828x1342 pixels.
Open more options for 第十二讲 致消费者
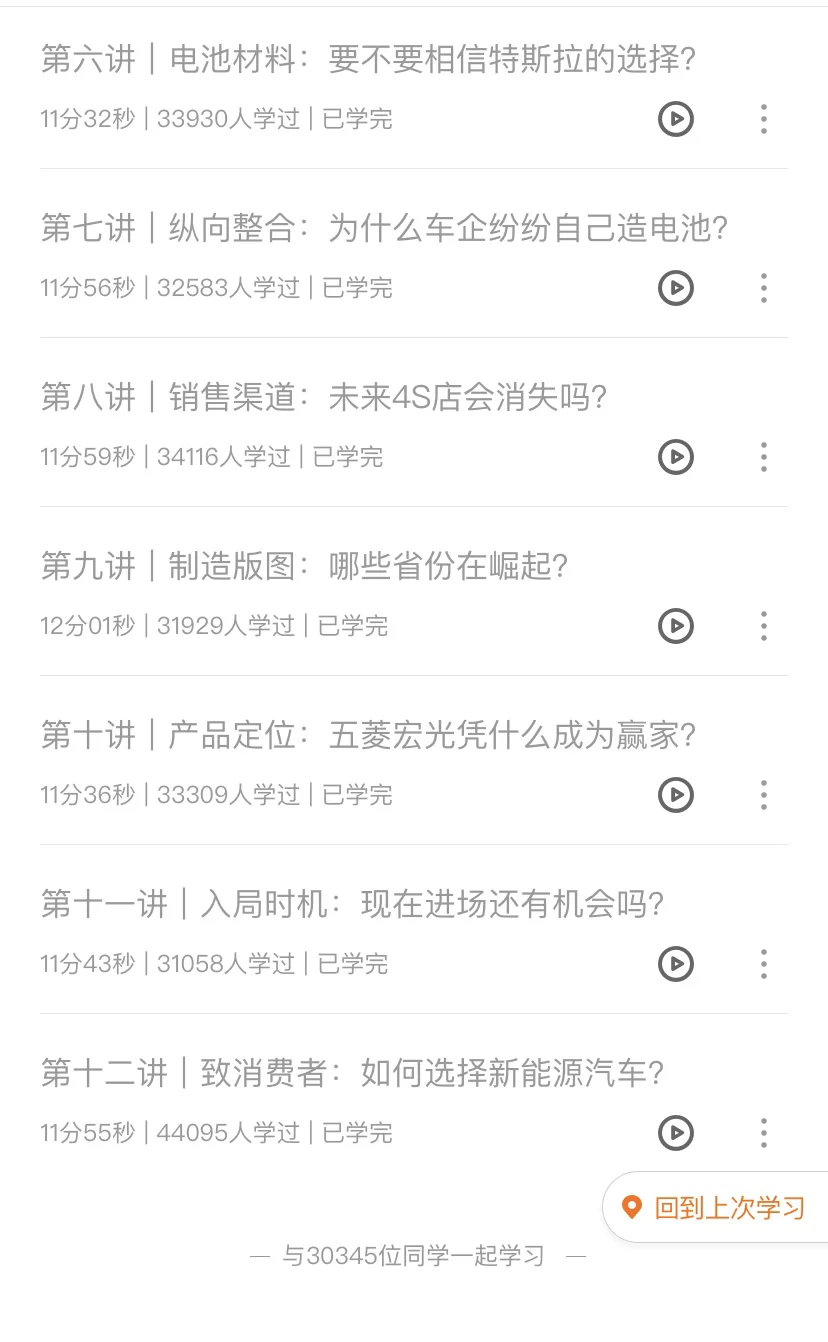(x=764, y=1133)
